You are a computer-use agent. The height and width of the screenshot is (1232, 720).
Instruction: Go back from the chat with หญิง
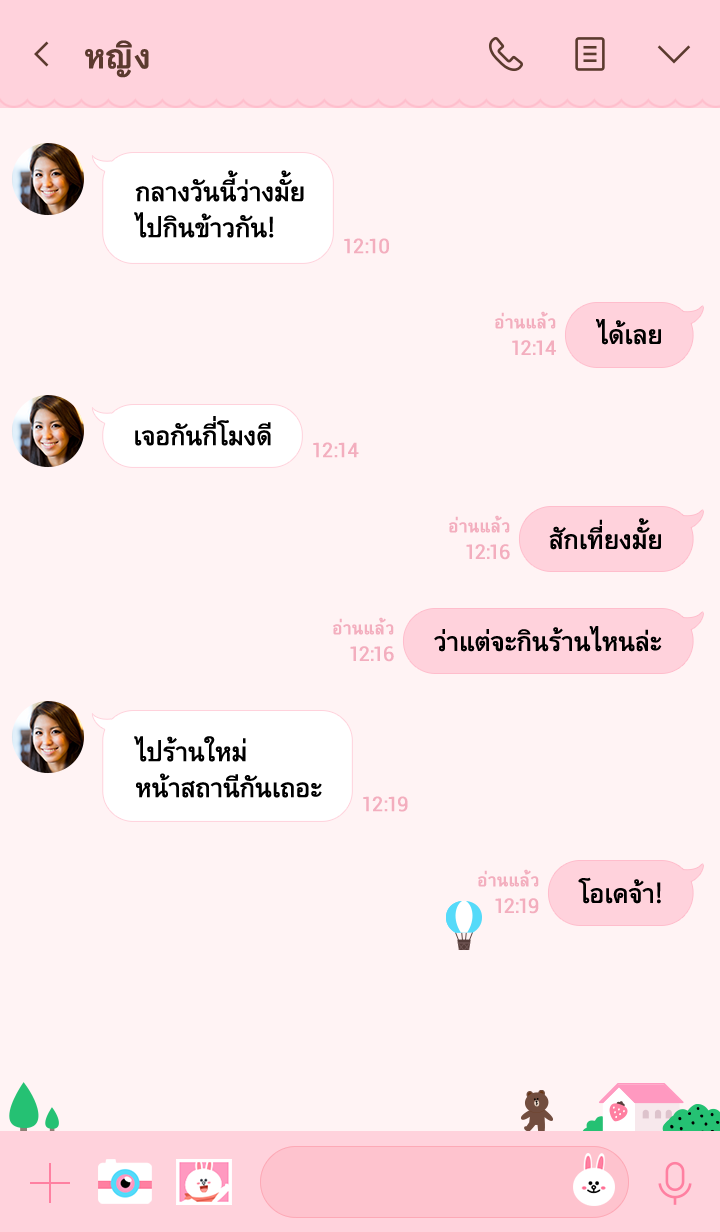41,54
